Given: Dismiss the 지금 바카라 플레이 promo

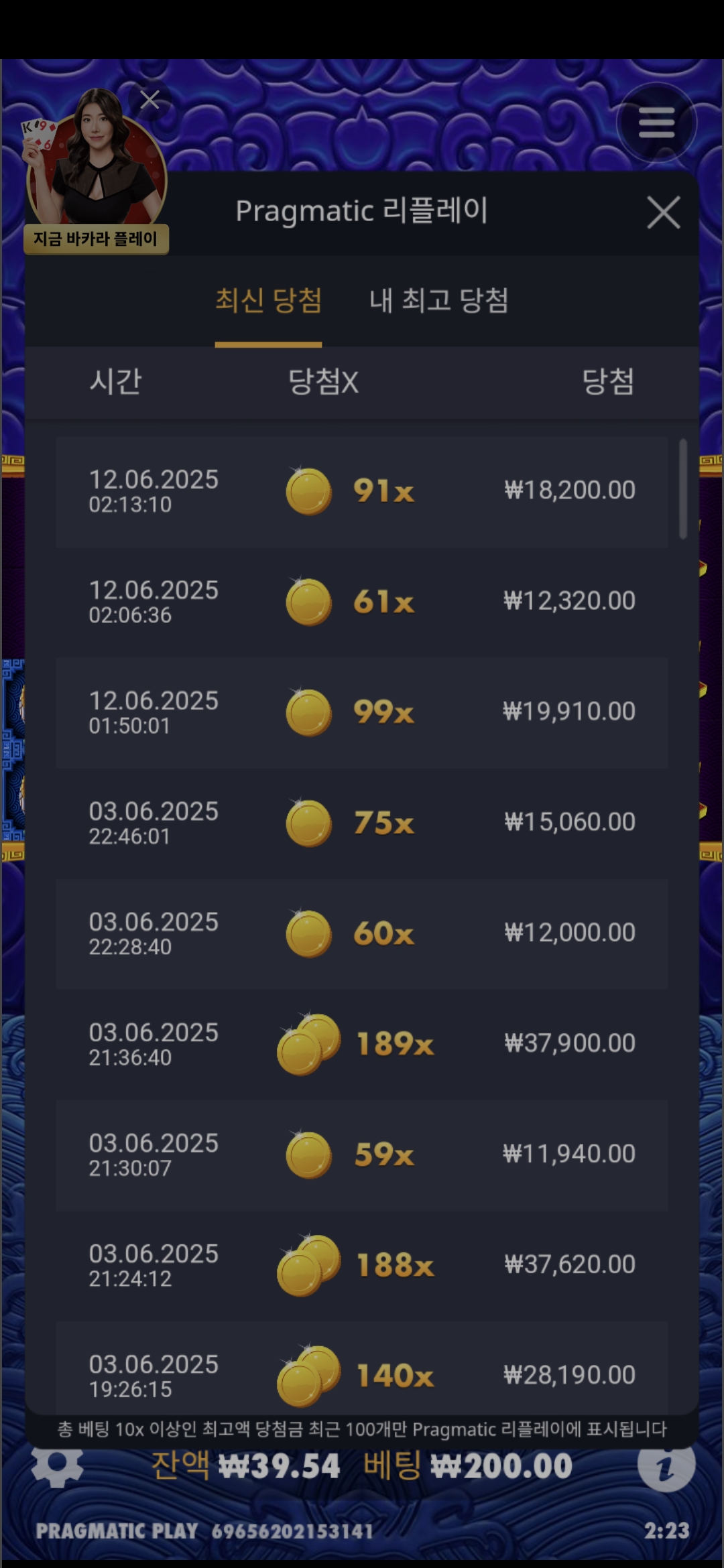Looking at the screenshot, I should [x=150, y=100].
